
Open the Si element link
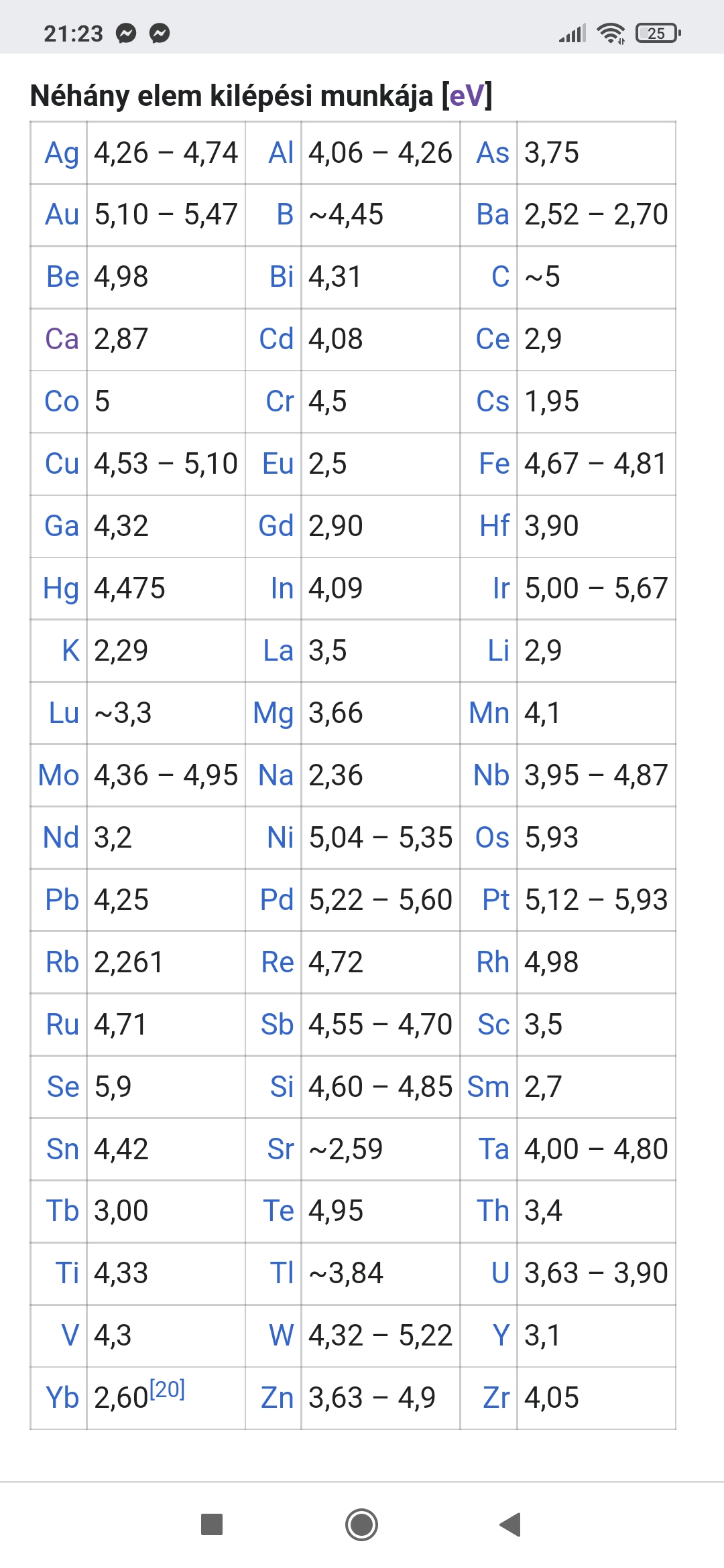(x=282, y=1087)
